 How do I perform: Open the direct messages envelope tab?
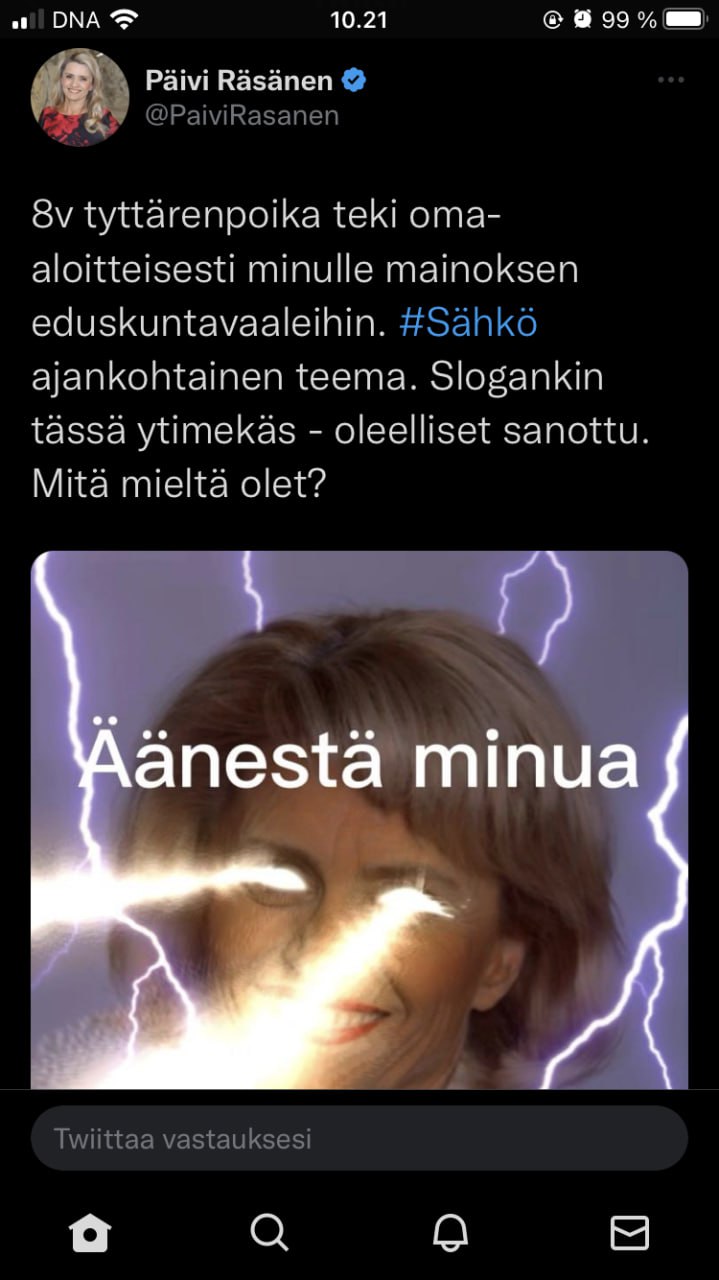click(x=629, y=1233)
